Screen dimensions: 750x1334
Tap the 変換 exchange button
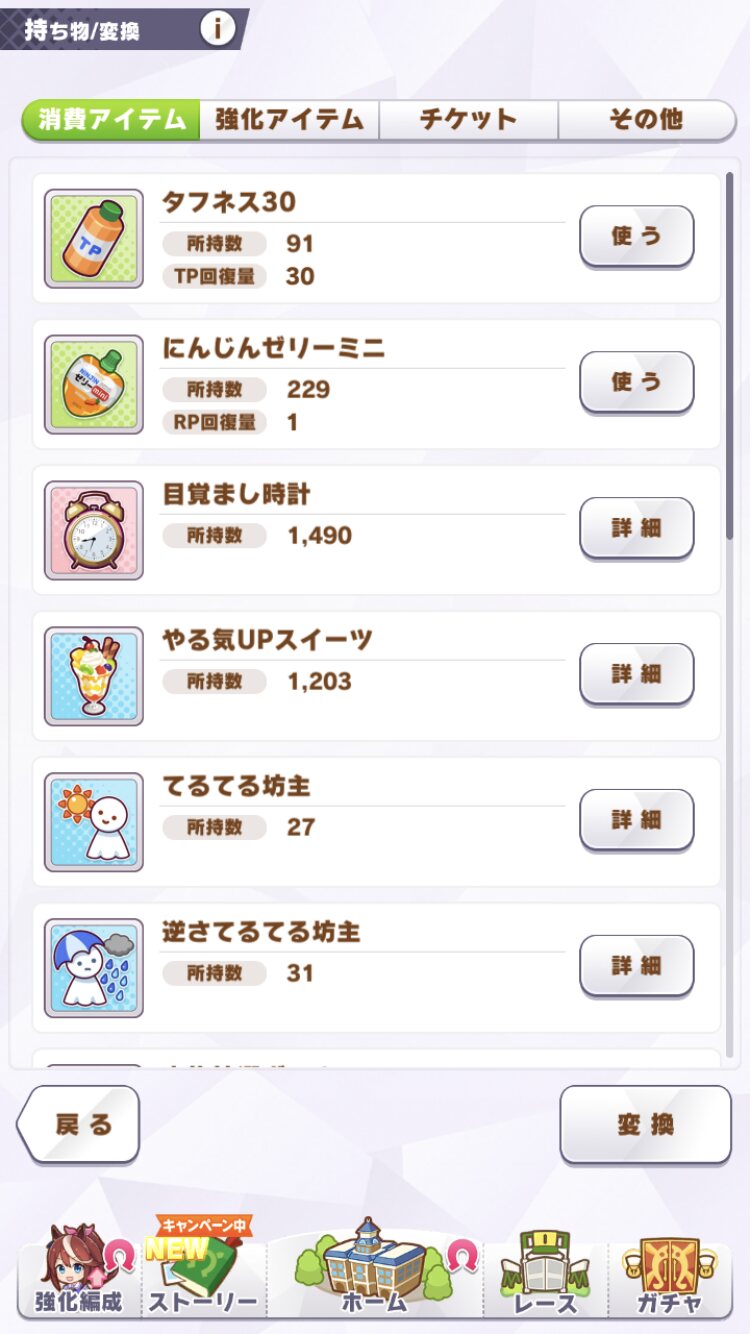point(645,1125)
